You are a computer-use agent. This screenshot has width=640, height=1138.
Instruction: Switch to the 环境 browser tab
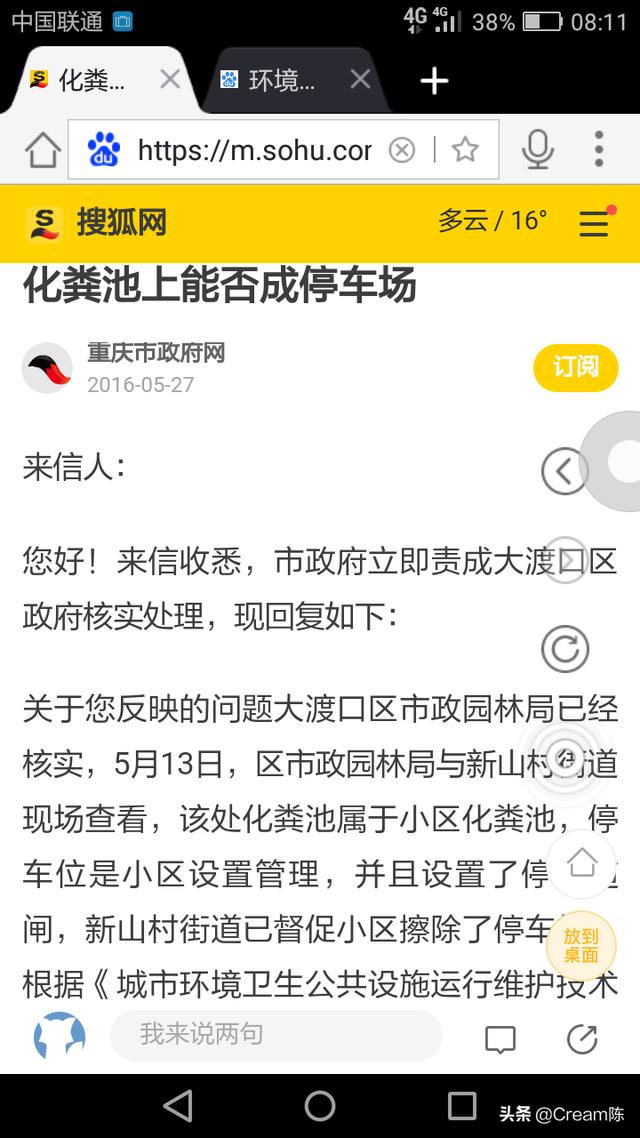tap(282, 80)
